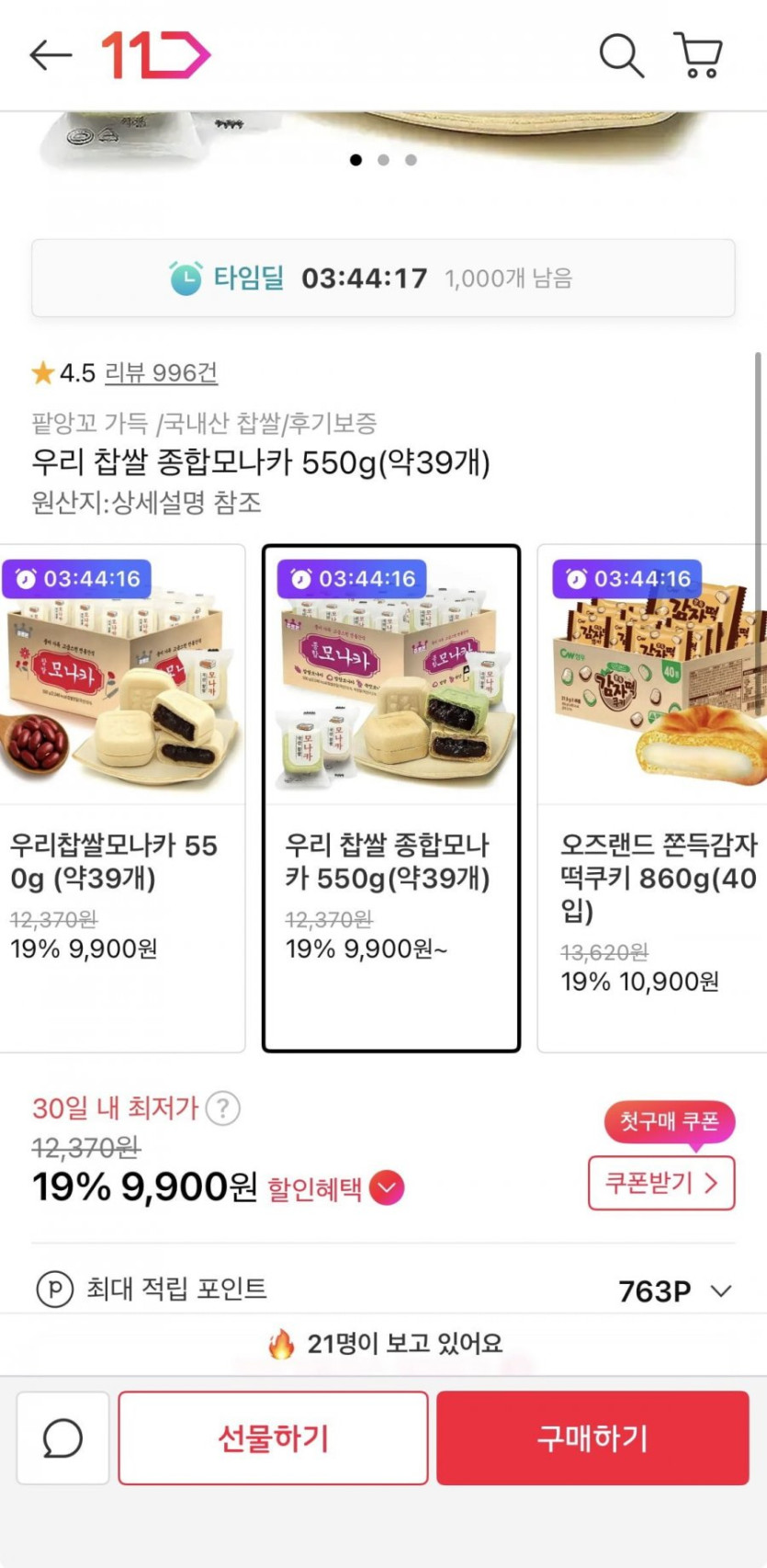The image size is (767, 1568).
Task: Open product search with the magnifier icon
Action: (x=621, y=55)
